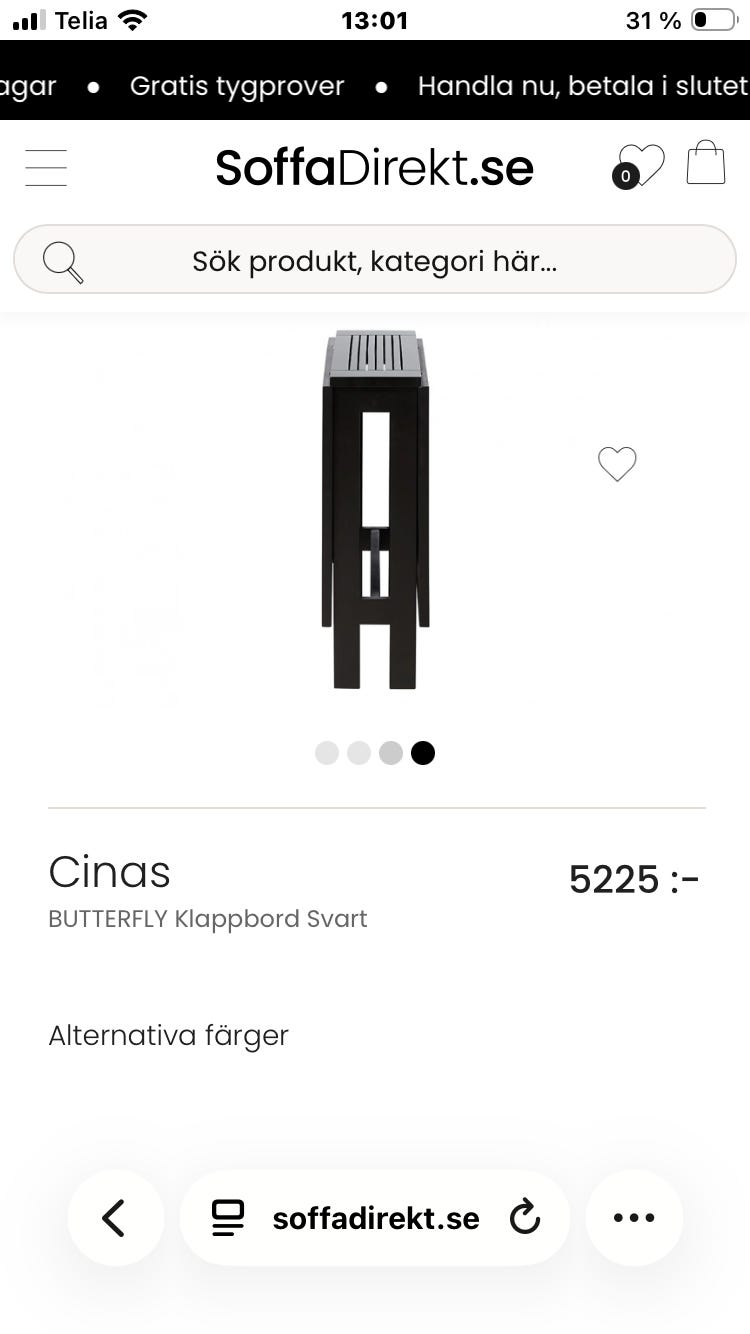
Task: Go to SoffaDirekt.se homepage via logo
Action: coord(375,167)
